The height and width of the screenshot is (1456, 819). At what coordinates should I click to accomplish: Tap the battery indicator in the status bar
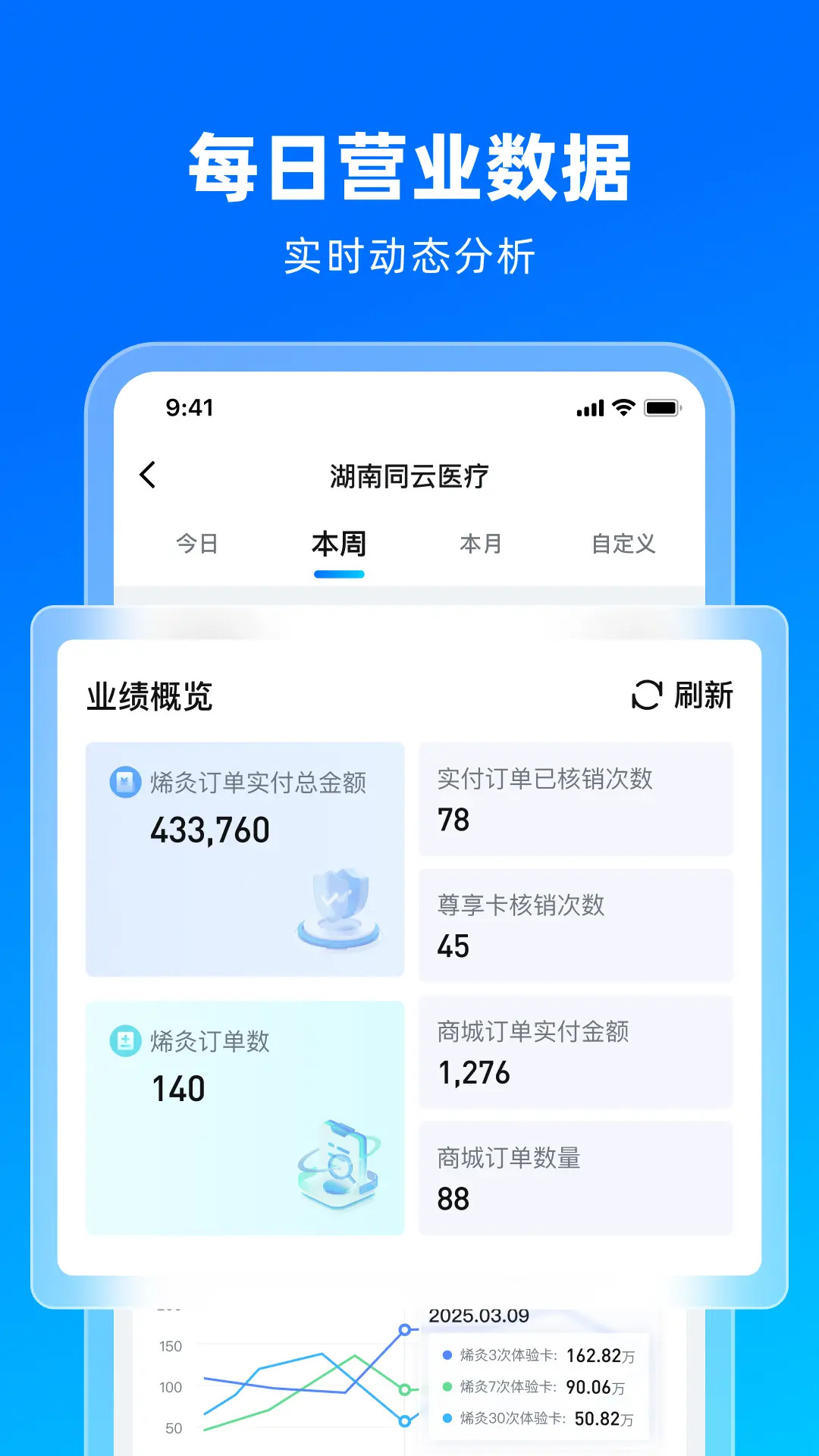point(661,409)
